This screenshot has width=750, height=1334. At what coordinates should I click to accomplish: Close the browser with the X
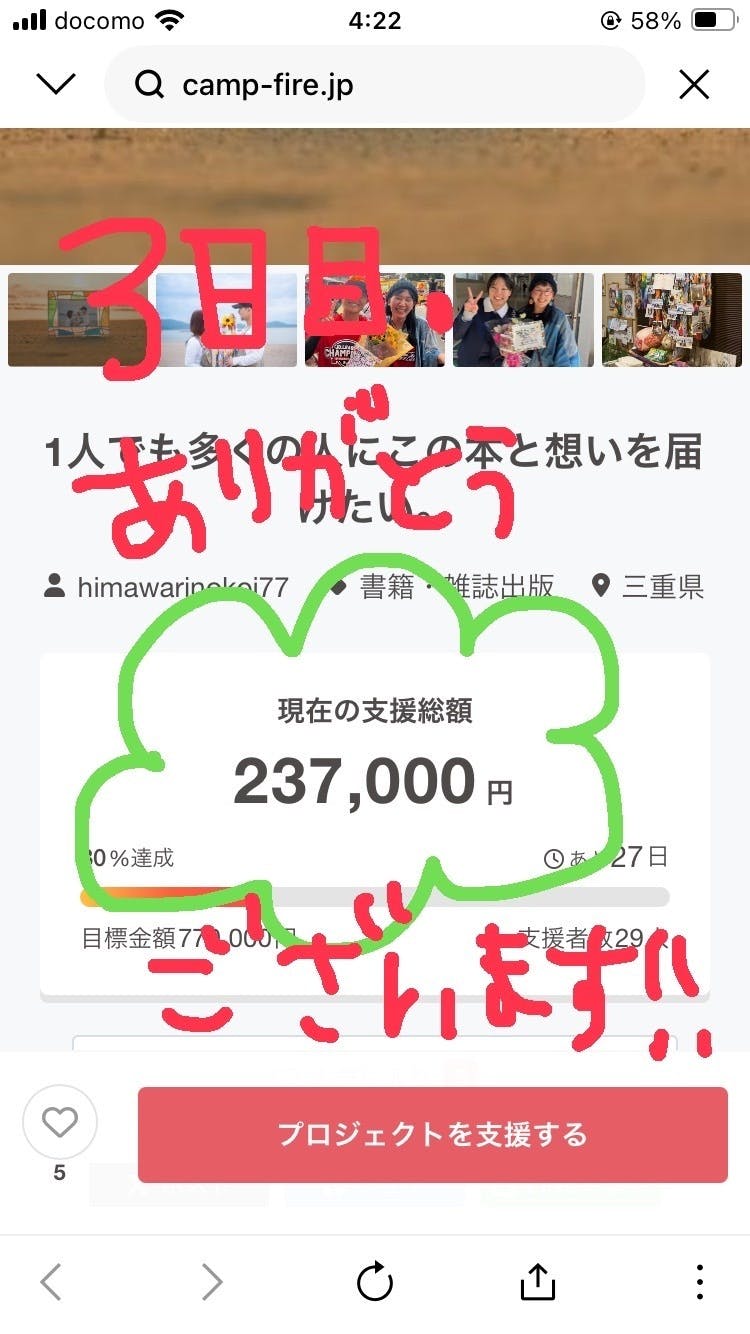pyautogui.click(x=693, y=85)
